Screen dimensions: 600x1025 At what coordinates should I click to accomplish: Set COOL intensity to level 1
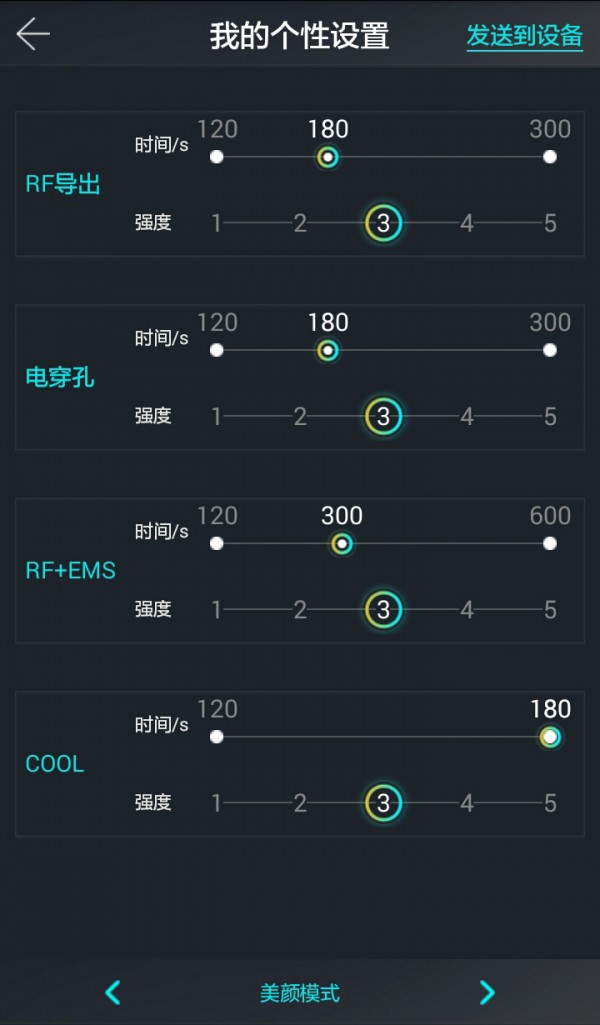[x=216, y=803]
